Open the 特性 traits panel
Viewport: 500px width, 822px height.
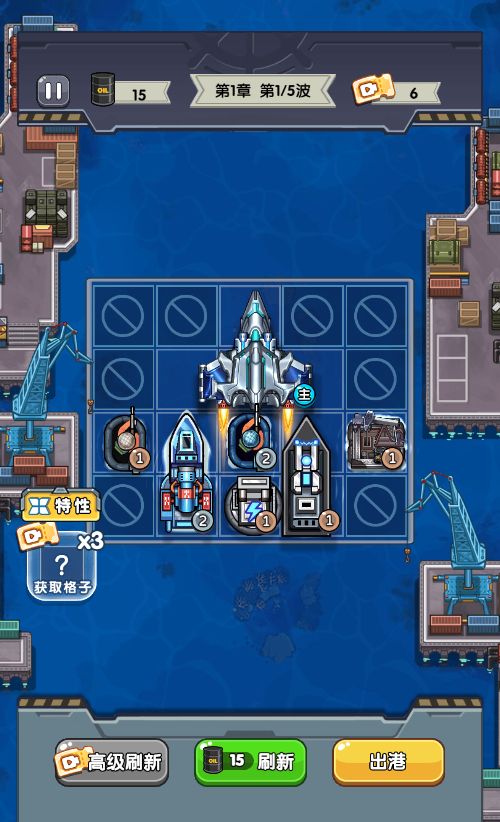pyautogui.click(x=61, y=506)
